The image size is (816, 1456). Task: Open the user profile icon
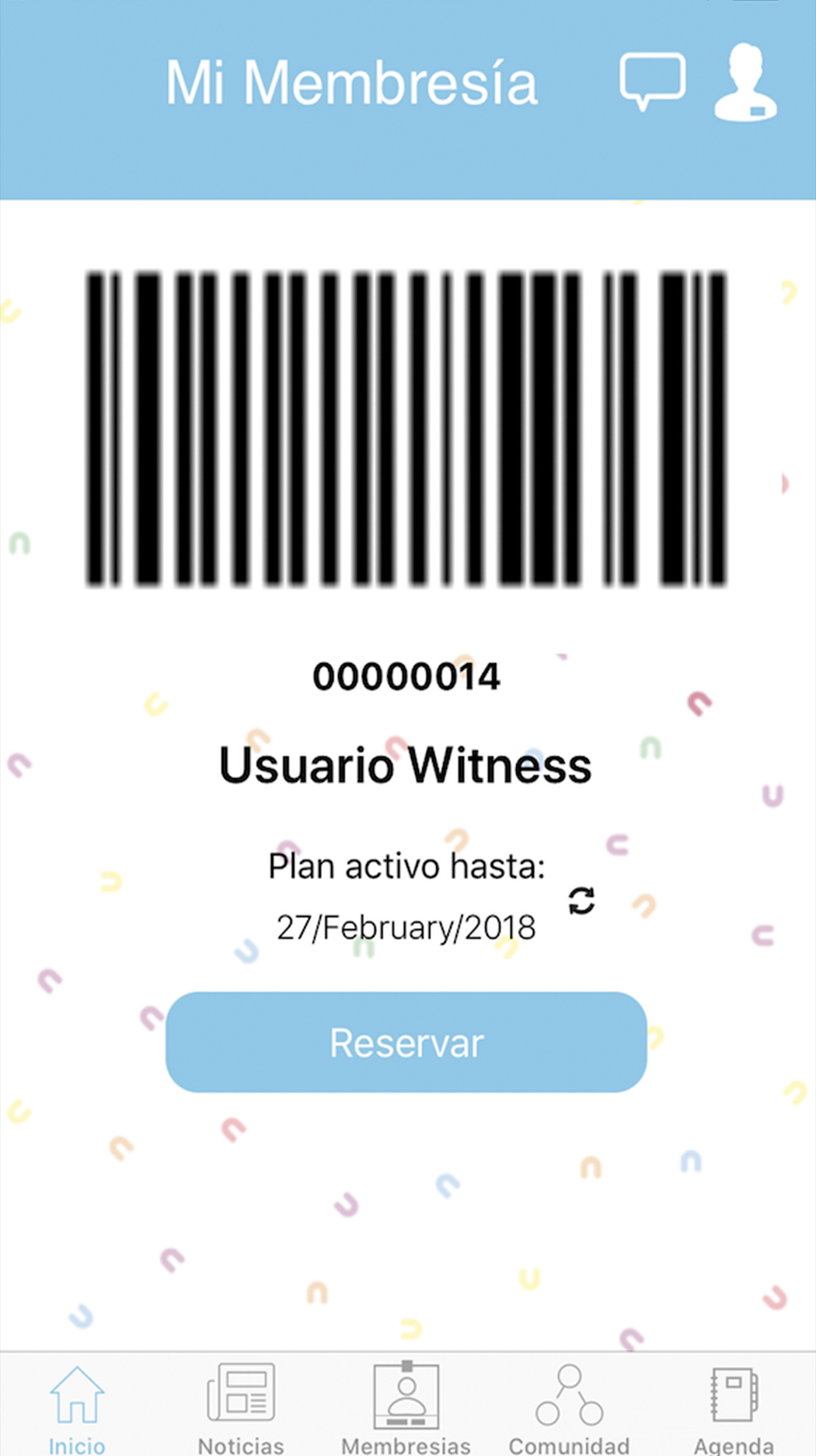point(745,83)
